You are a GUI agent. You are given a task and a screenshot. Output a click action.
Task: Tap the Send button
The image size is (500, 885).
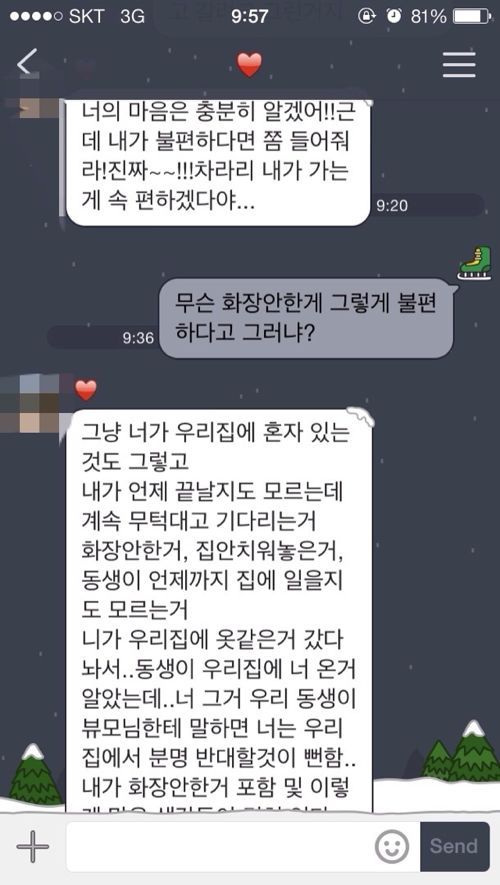[x=454, y=846]
